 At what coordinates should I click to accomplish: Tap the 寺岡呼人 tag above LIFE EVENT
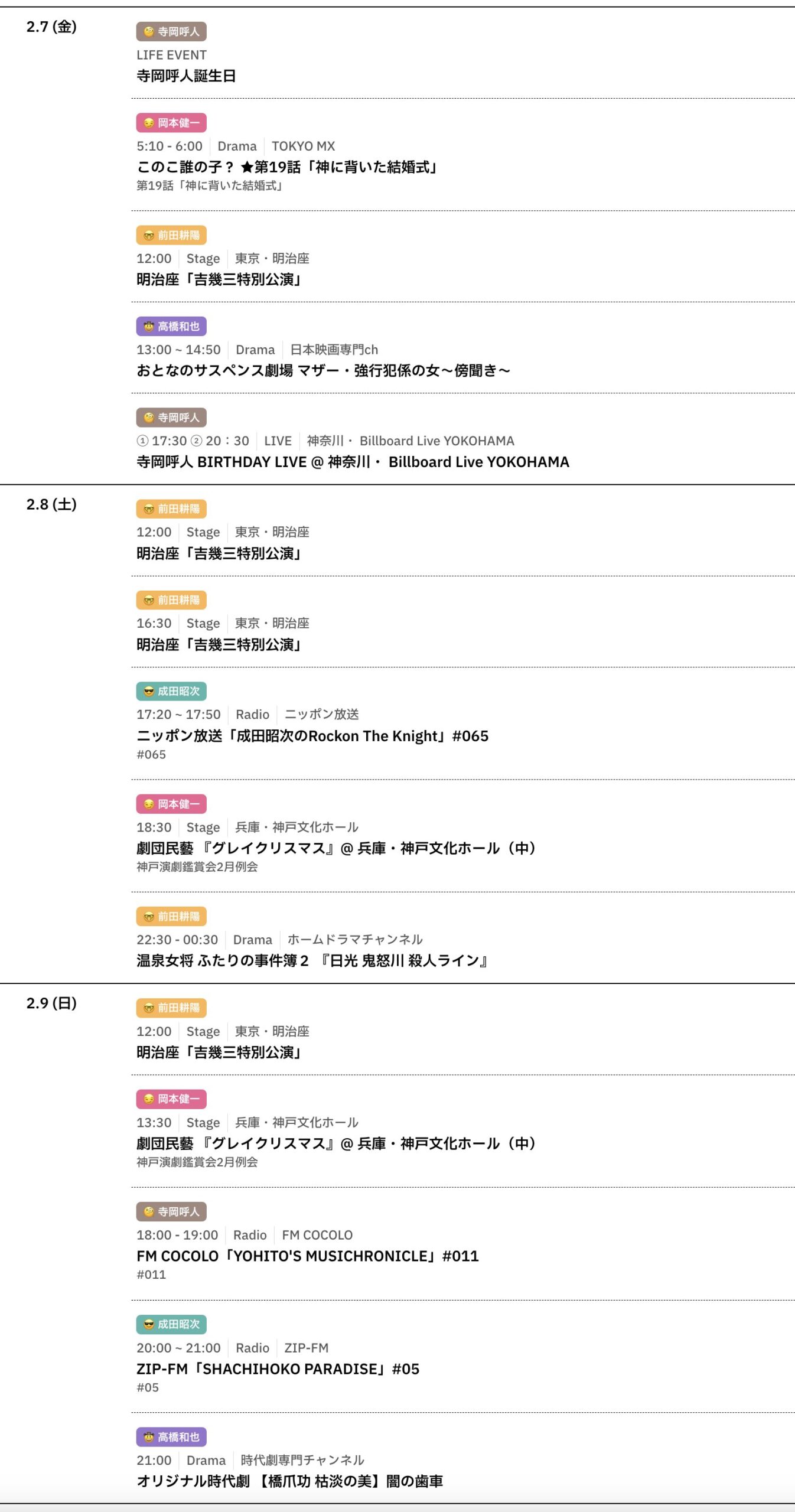pos(171,31)
